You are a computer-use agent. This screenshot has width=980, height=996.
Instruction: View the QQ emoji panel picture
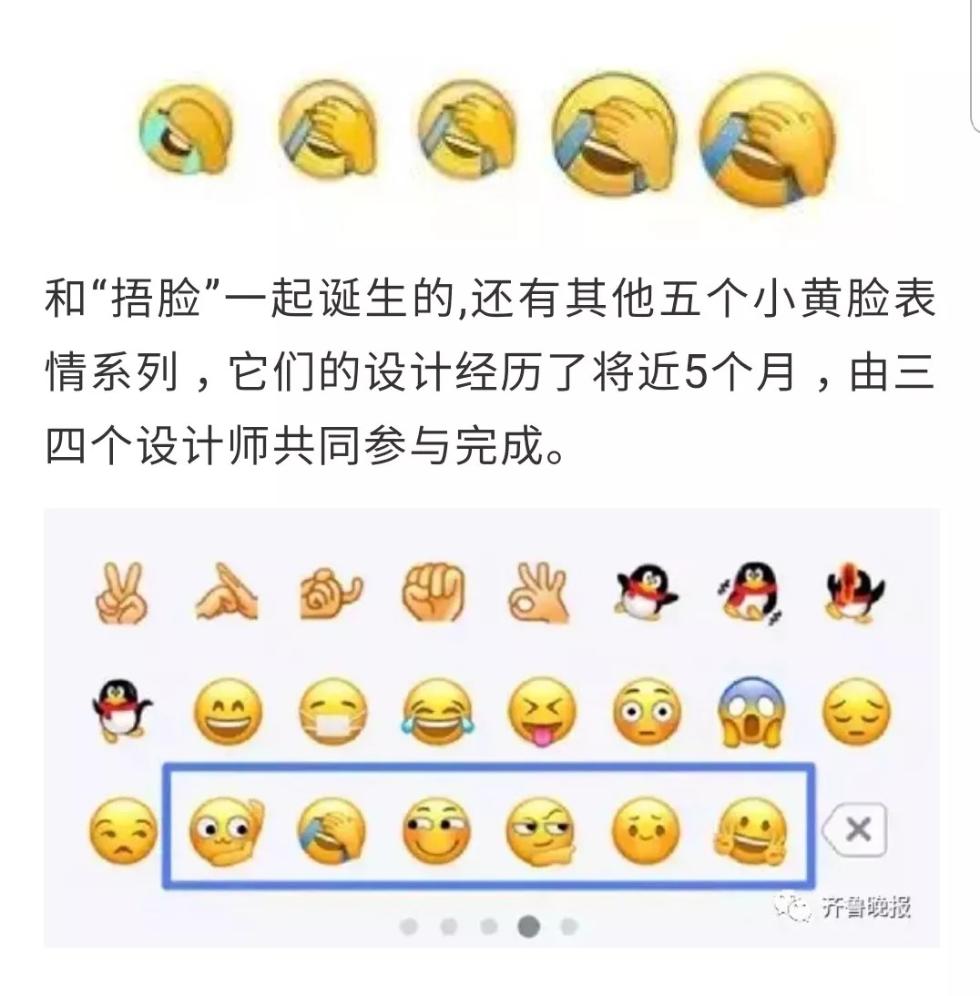pos(490,727)
